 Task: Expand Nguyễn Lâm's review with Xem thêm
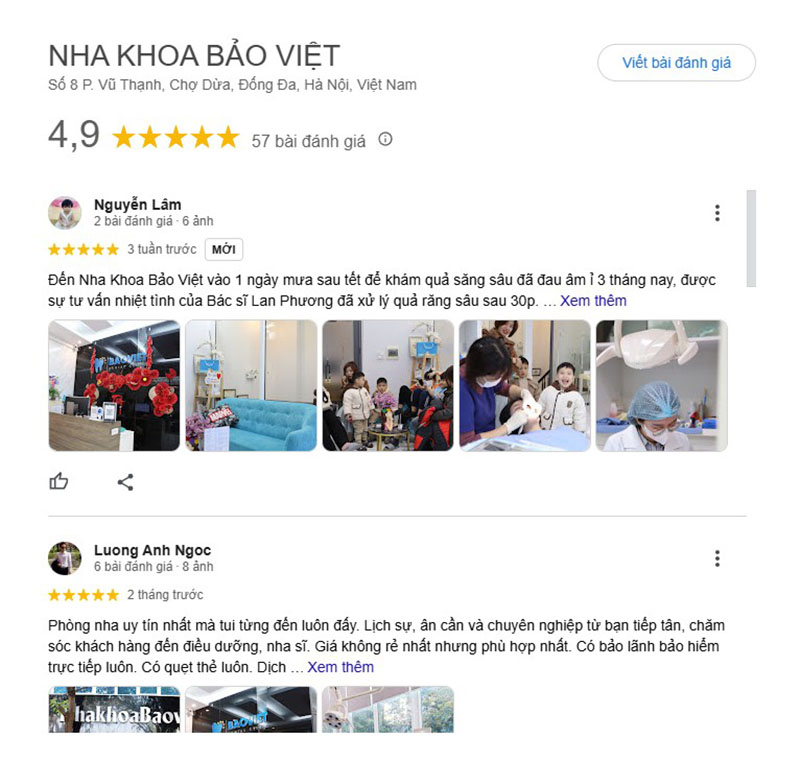coord(593,301)
